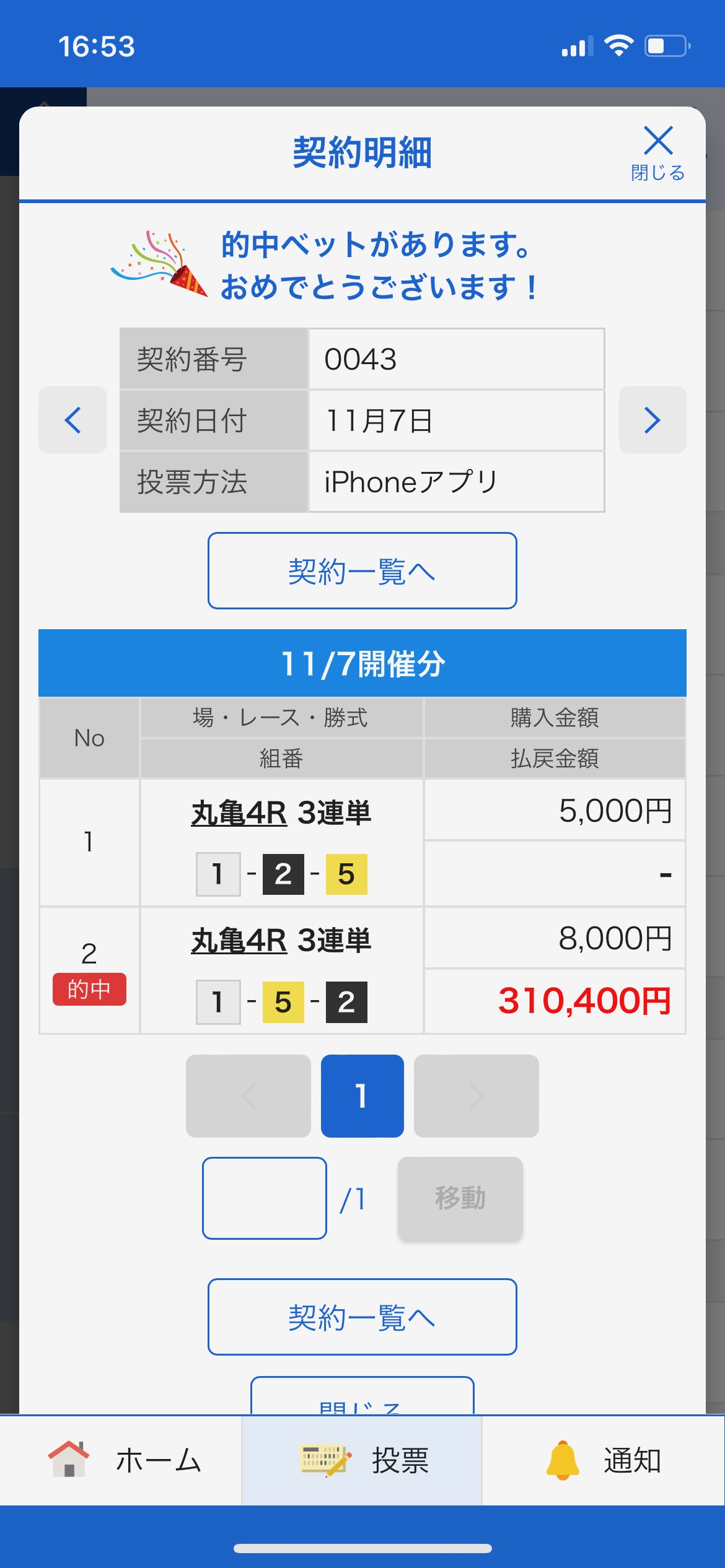Open the 通知 tab
Screen dimensions: 725x1568
(604, 1460)
